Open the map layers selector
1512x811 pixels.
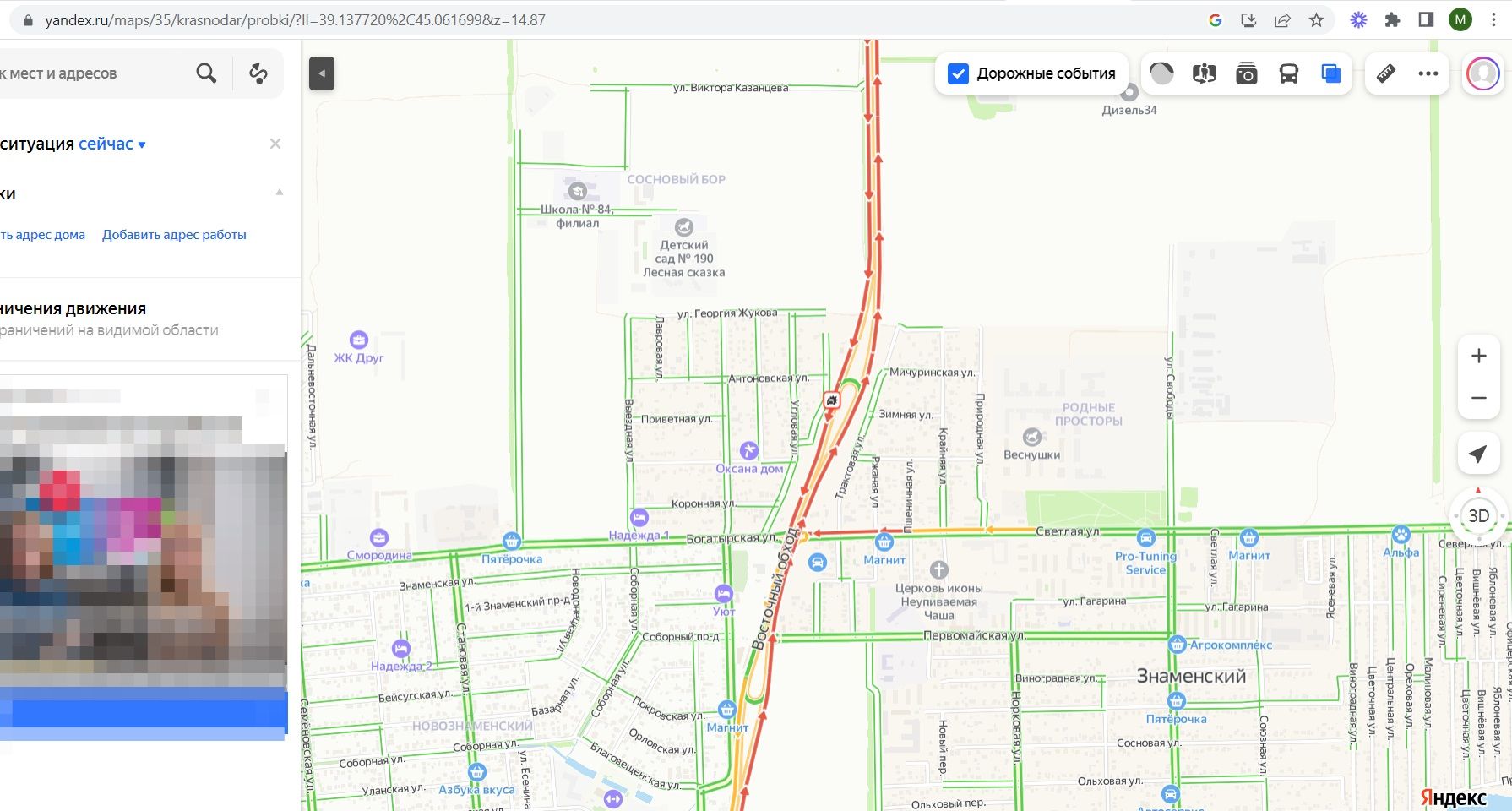(x=1330, y=73)
